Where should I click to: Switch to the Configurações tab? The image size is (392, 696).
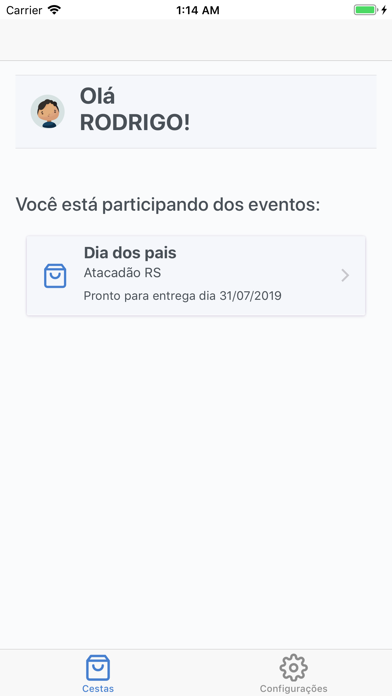293,673
